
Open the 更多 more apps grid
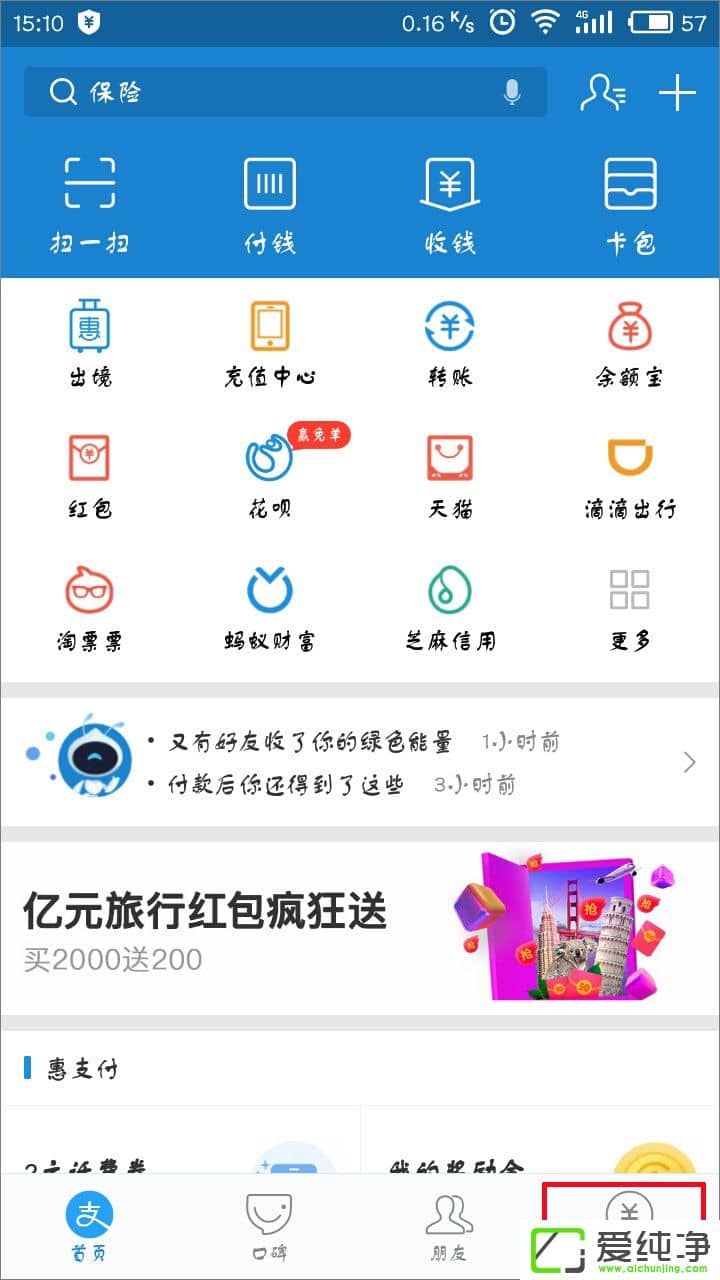click(x=628, y=605)
